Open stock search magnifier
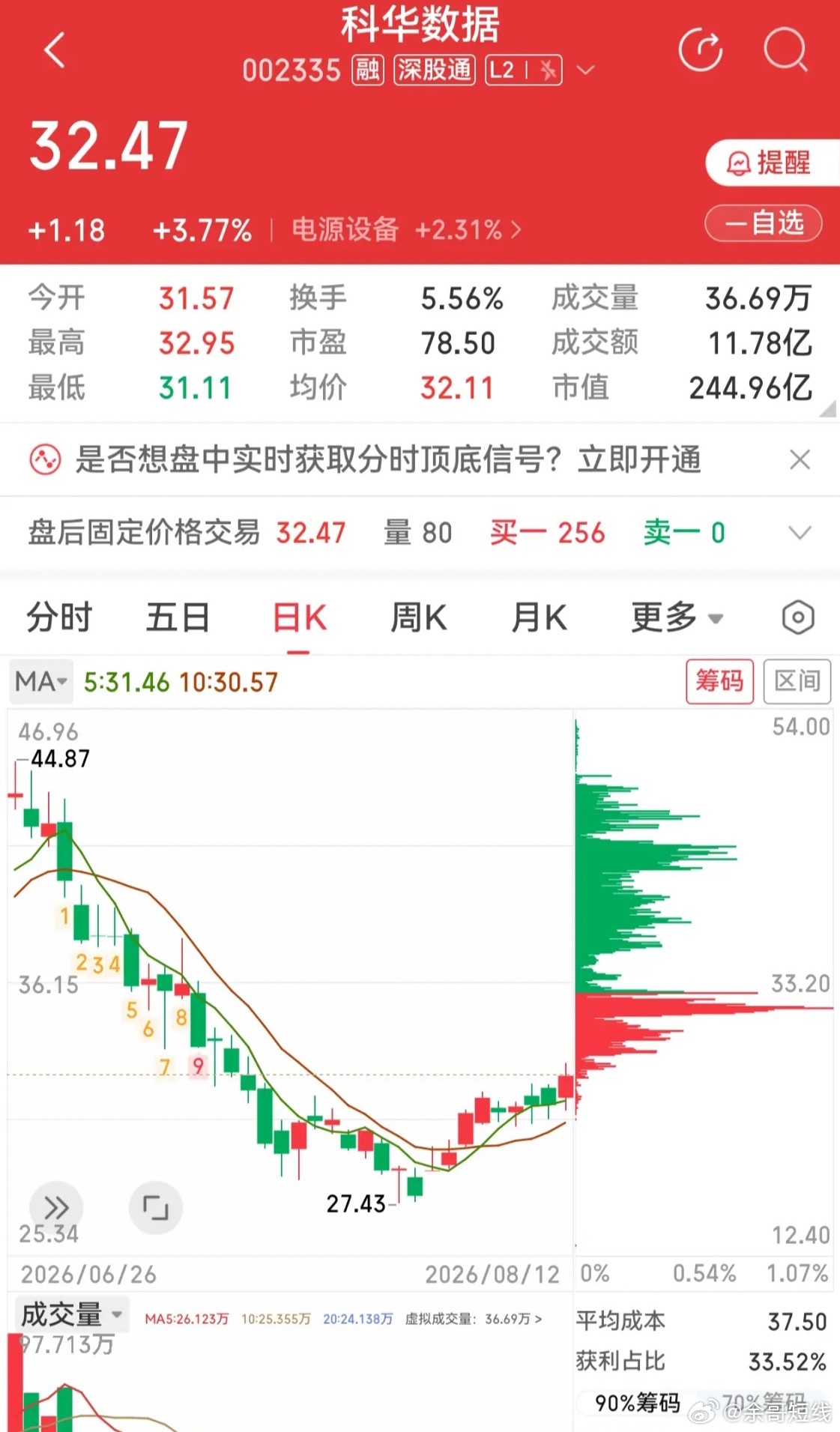 785,50
